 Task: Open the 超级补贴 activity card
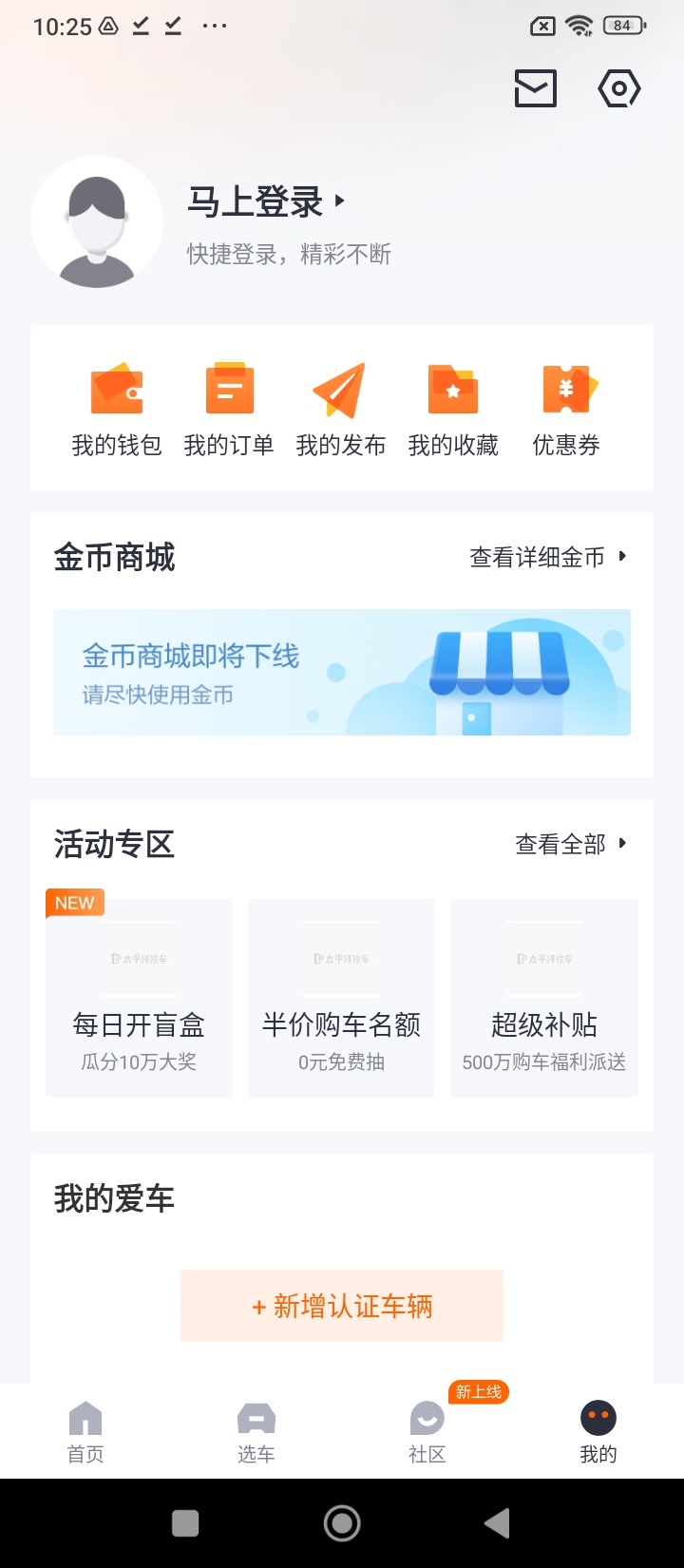coord(544,998)
